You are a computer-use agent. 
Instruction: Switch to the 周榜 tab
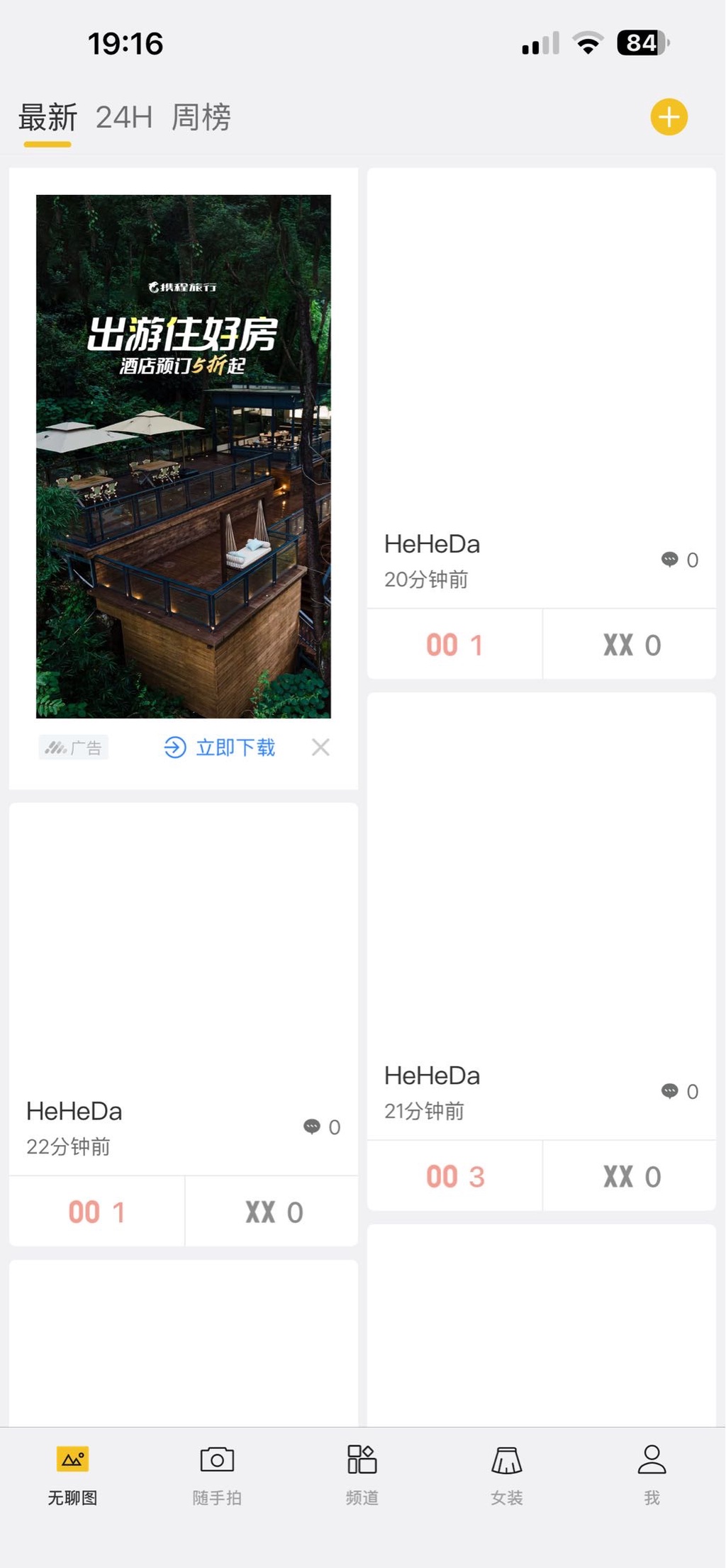(x=201, y=118)
